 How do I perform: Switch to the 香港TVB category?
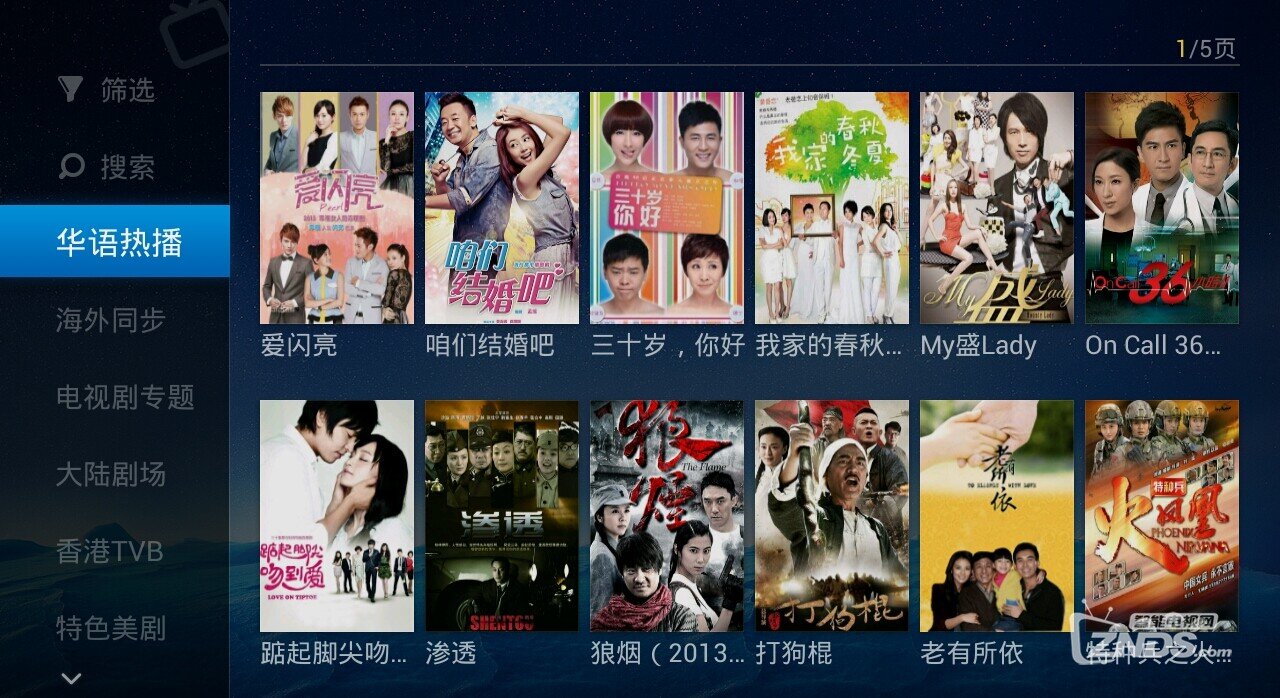[109, 551]
